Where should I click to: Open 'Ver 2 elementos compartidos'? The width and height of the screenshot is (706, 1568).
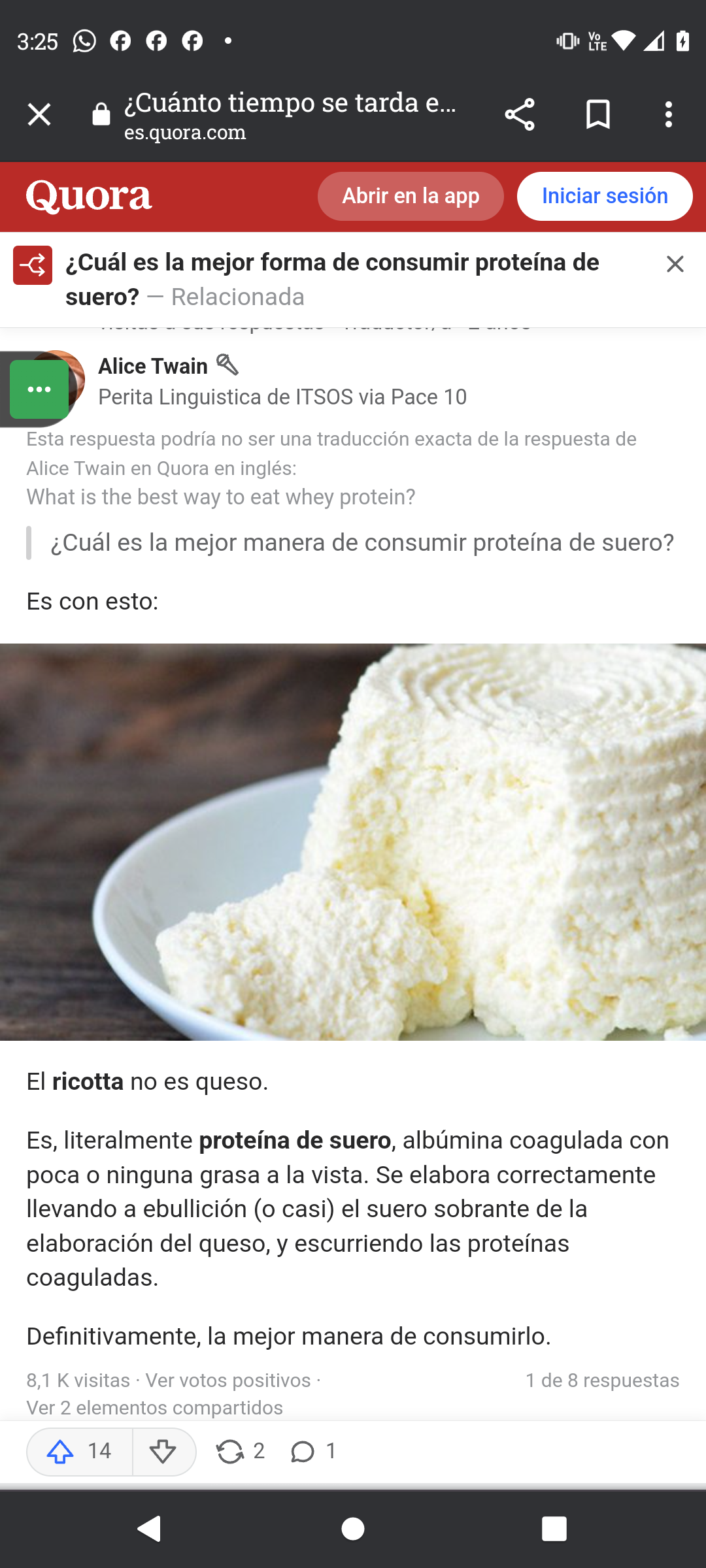[154, 1407]
